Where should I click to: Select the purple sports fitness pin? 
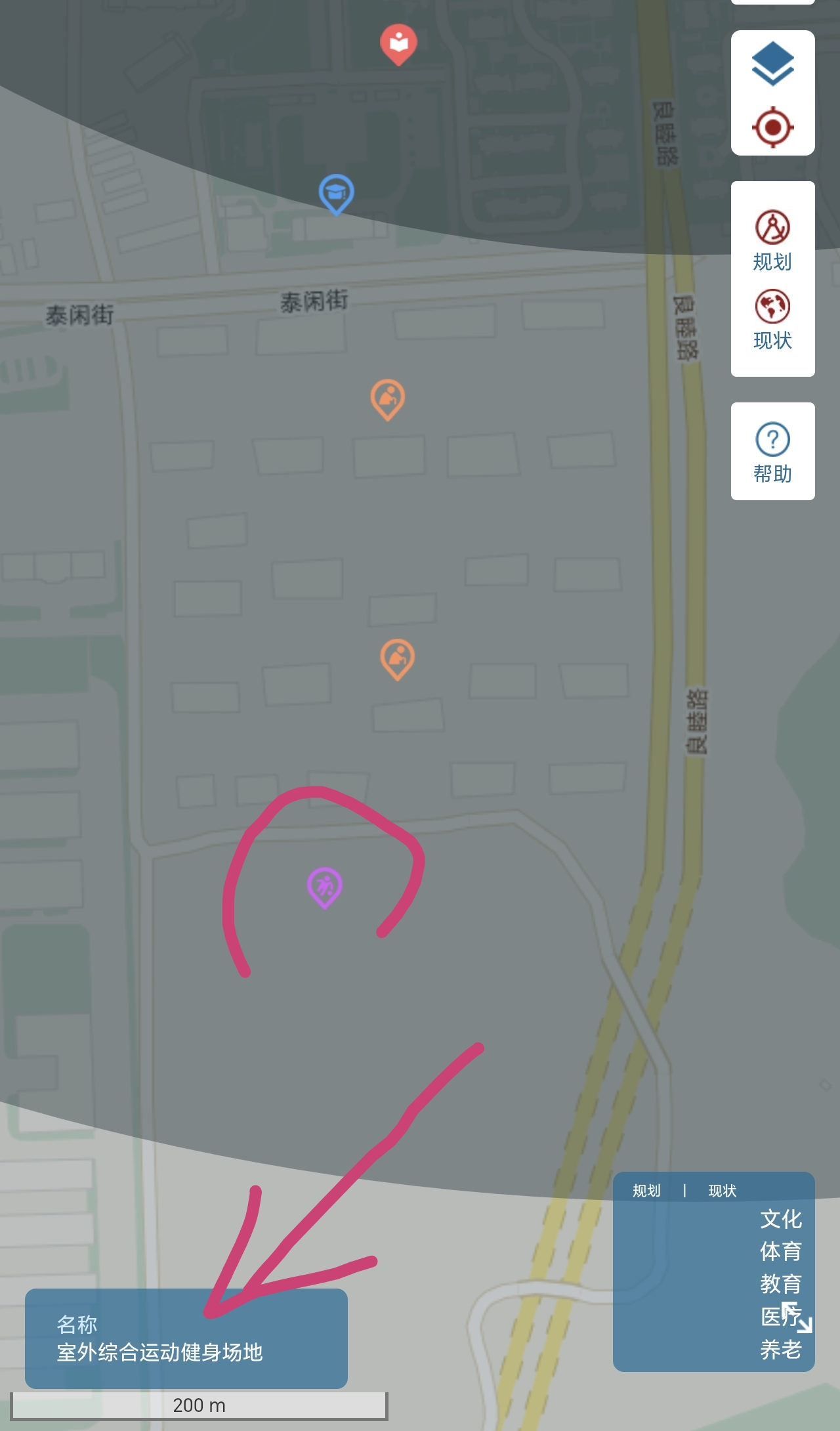point(323,884)
